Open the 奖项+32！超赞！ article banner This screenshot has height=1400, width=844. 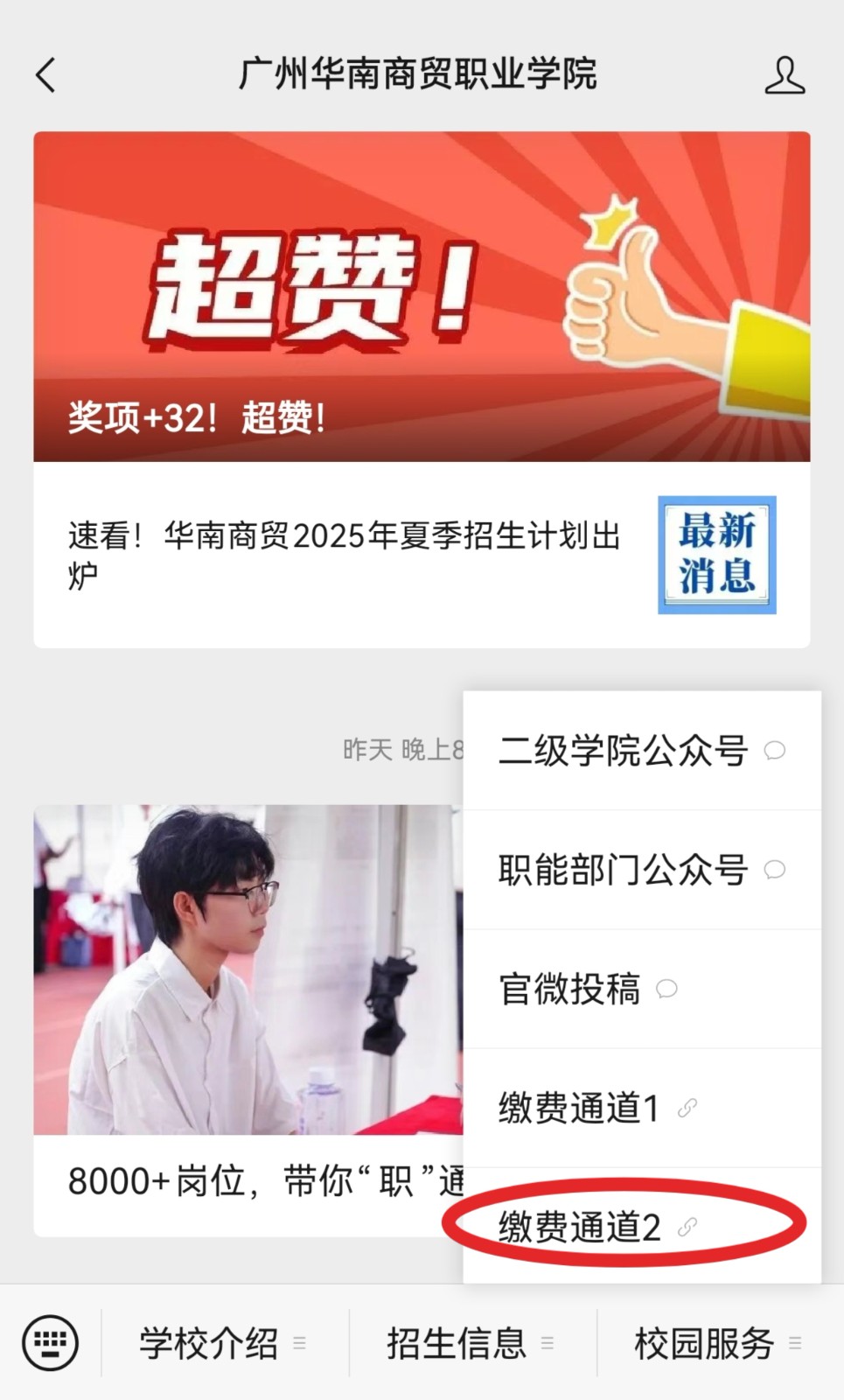click(422, 297)
